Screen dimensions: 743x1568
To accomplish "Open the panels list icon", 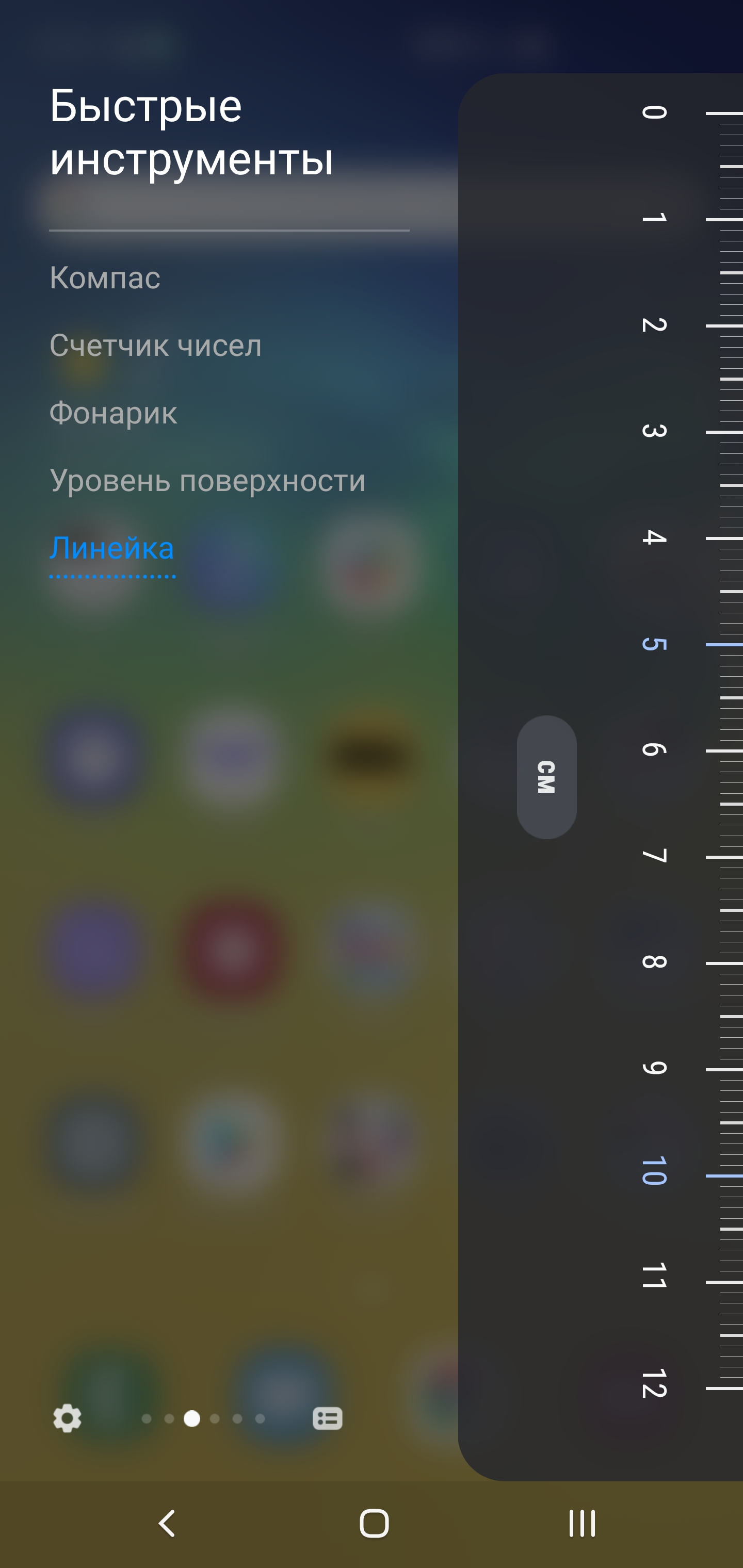I will point(327,1418).
